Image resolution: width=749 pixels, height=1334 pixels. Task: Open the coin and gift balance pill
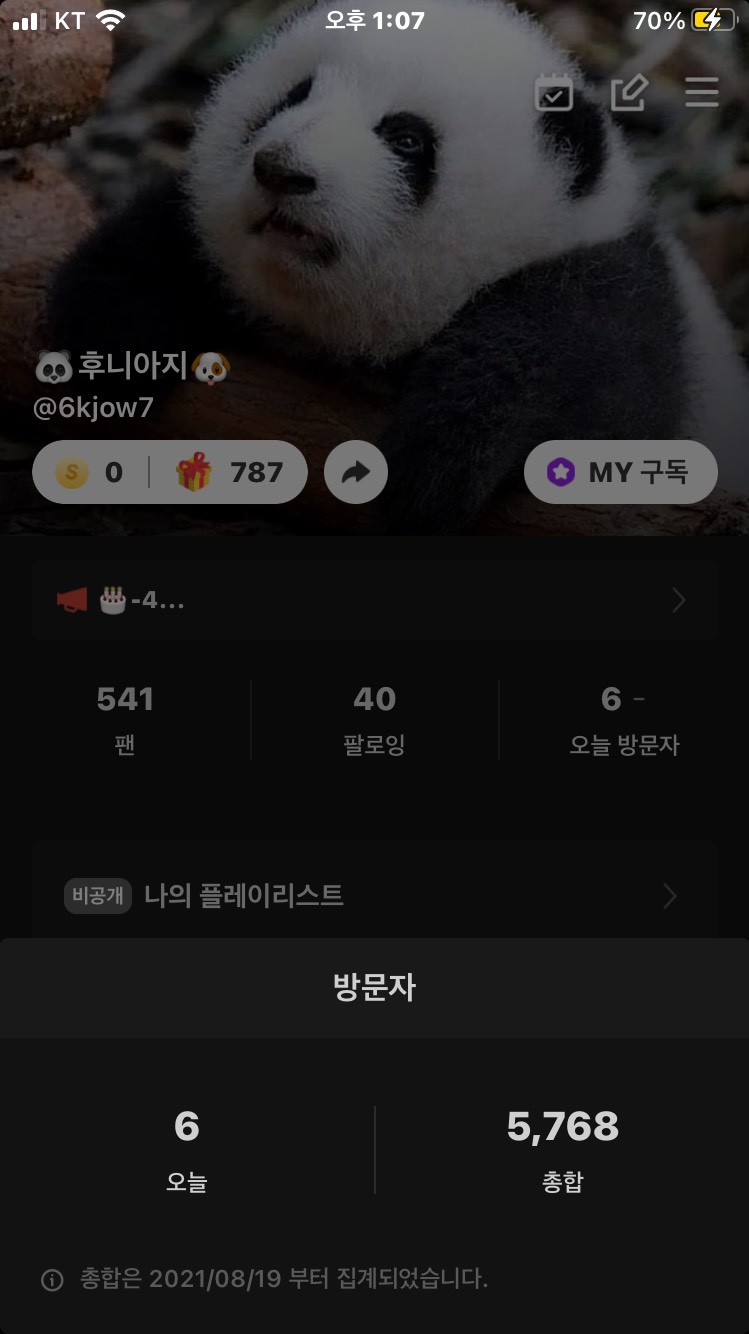[x=170, y=472]
